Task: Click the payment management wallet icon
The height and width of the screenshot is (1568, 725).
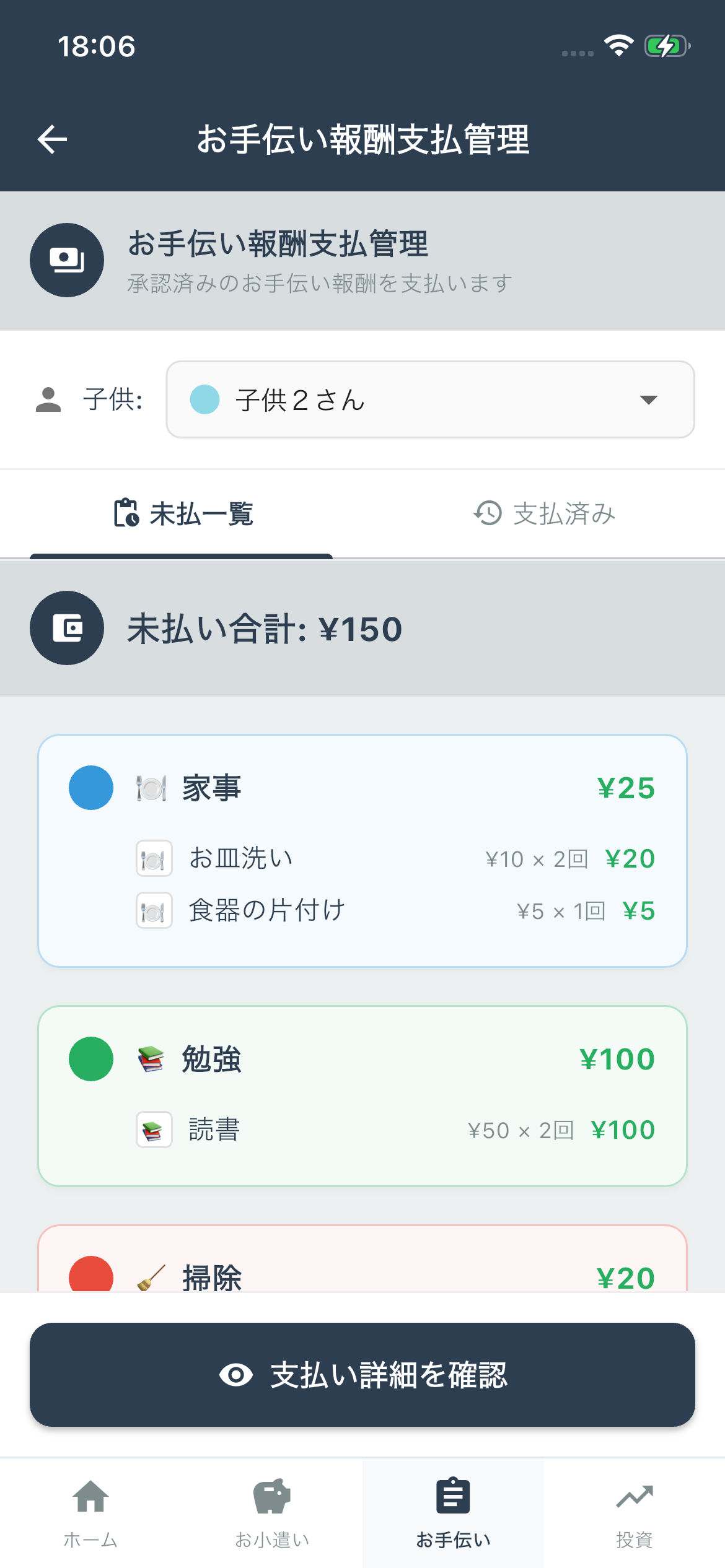Action: (66, 259)
